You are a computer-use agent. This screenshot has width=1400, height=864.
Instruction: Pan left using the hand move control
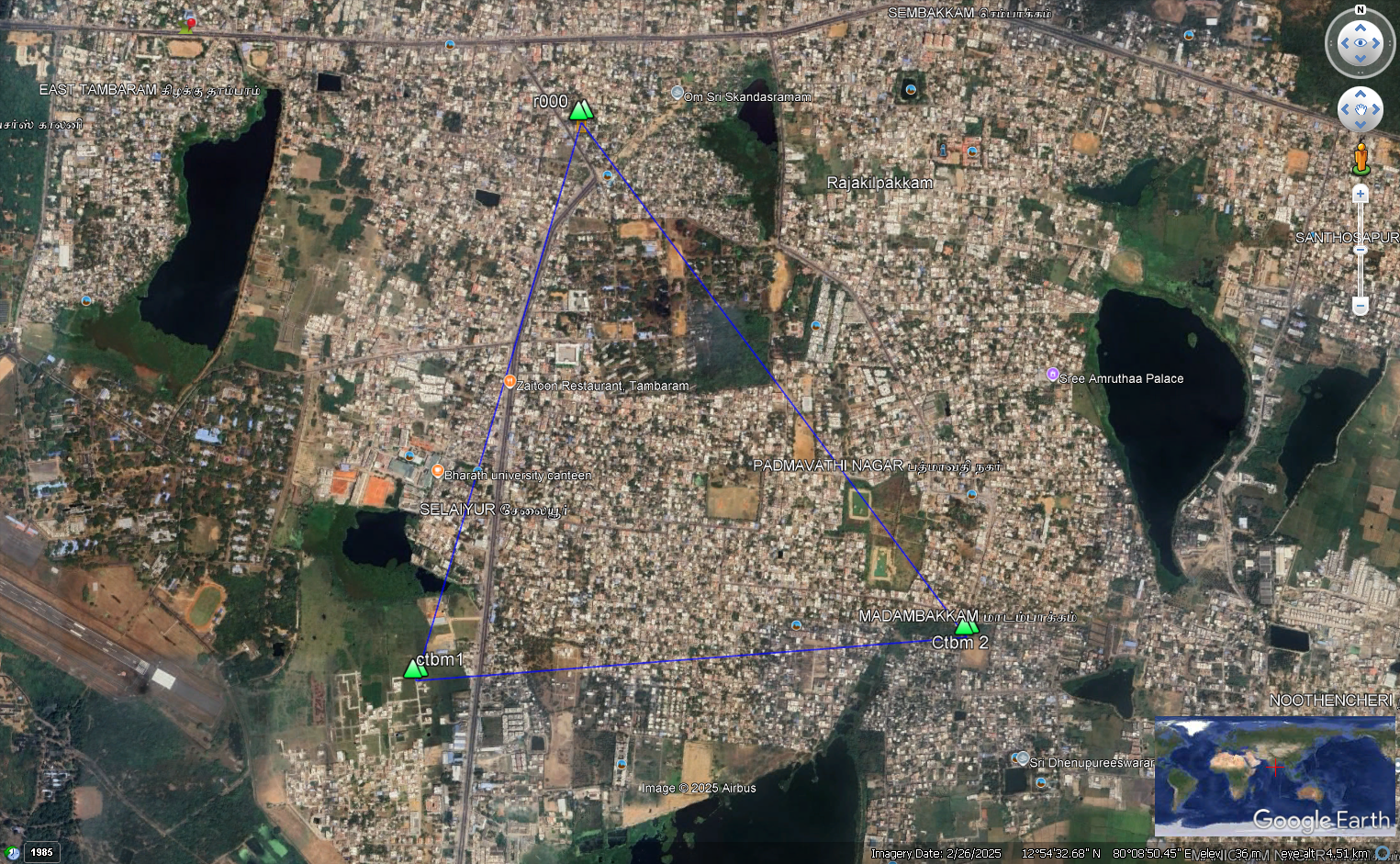click(x=1344, y=110)
